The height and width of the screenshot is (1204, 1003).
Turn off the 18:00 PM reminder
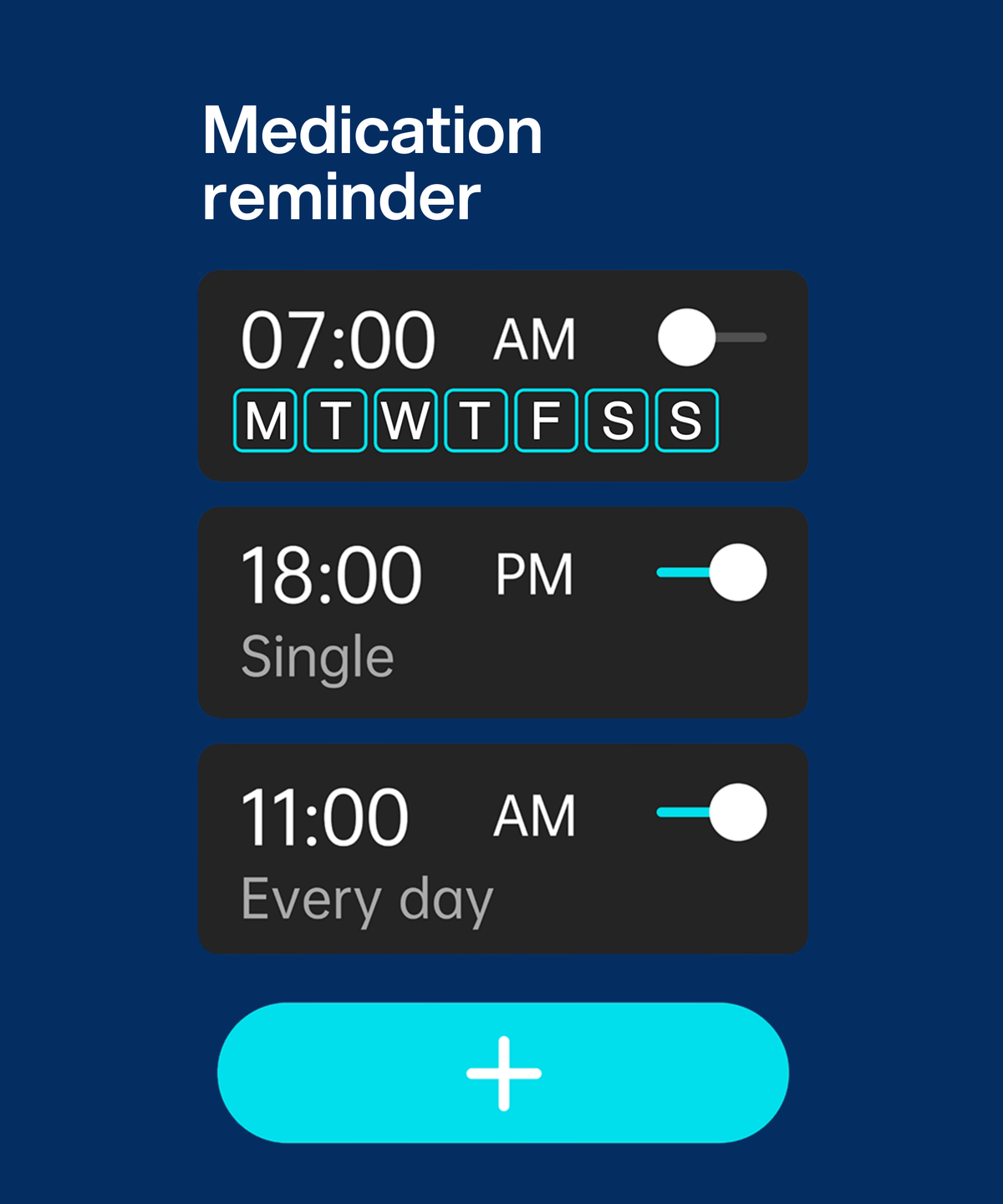pyautogui.click(x=712, y=573)
